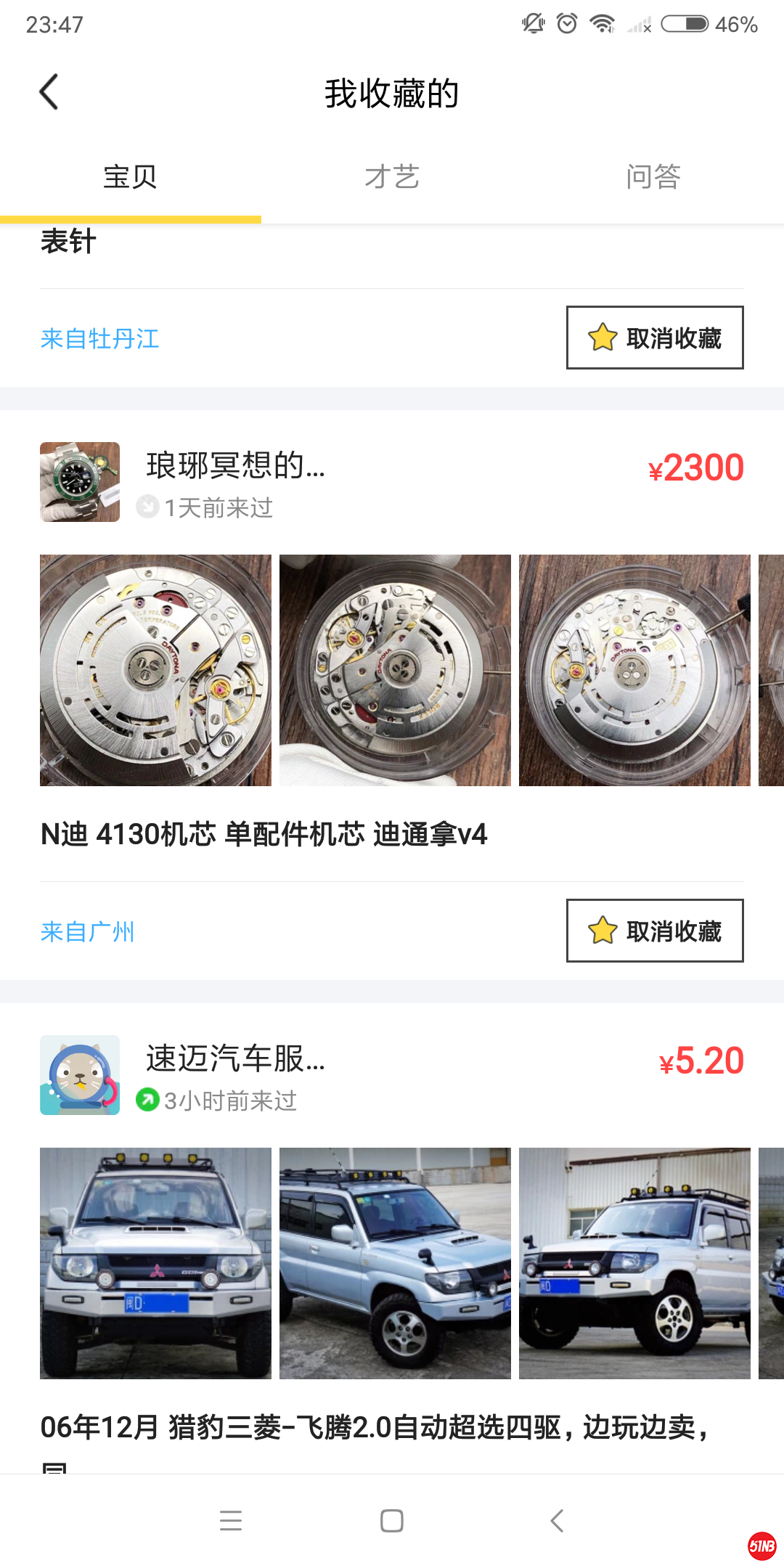Open seller 琅琊冥想的 profile avatar

tap(80, 482)
